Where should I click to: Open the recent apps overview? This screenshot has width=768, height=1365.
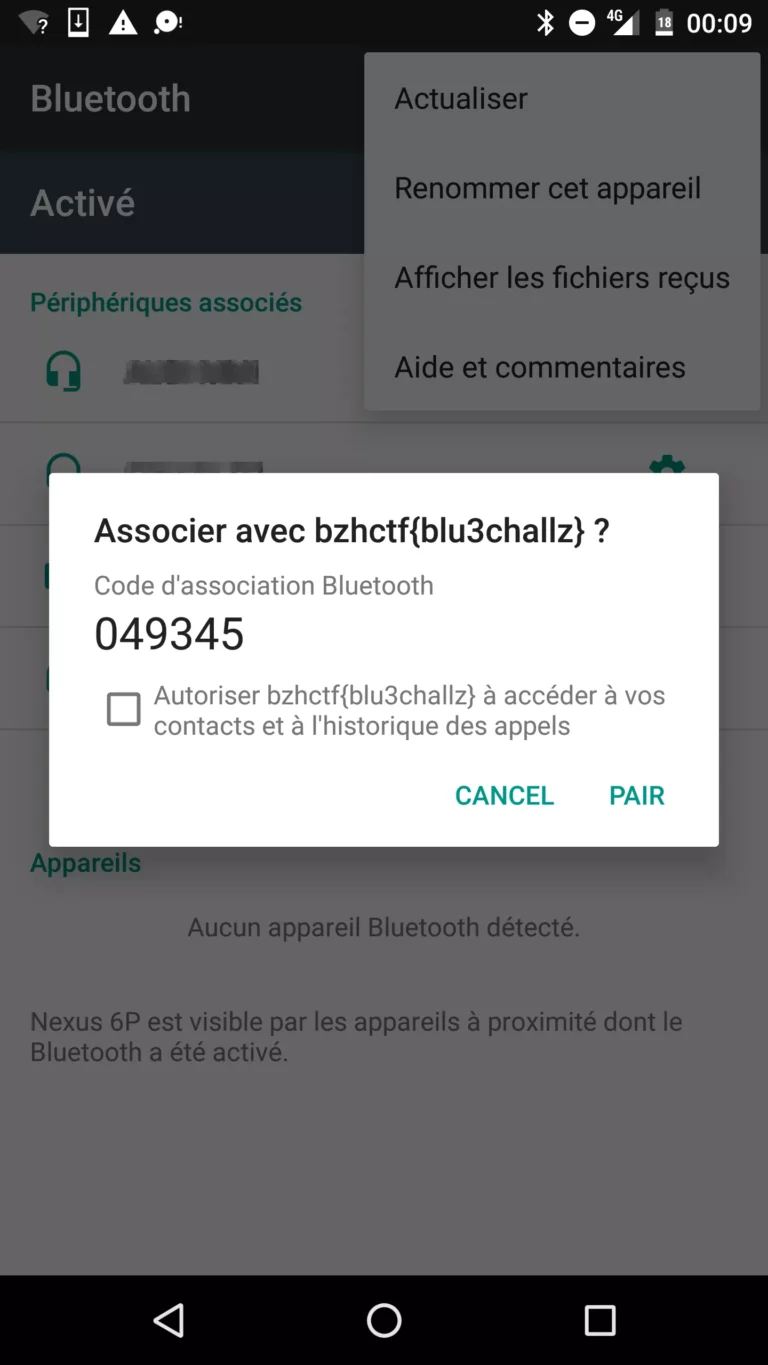coord(600,1320)
